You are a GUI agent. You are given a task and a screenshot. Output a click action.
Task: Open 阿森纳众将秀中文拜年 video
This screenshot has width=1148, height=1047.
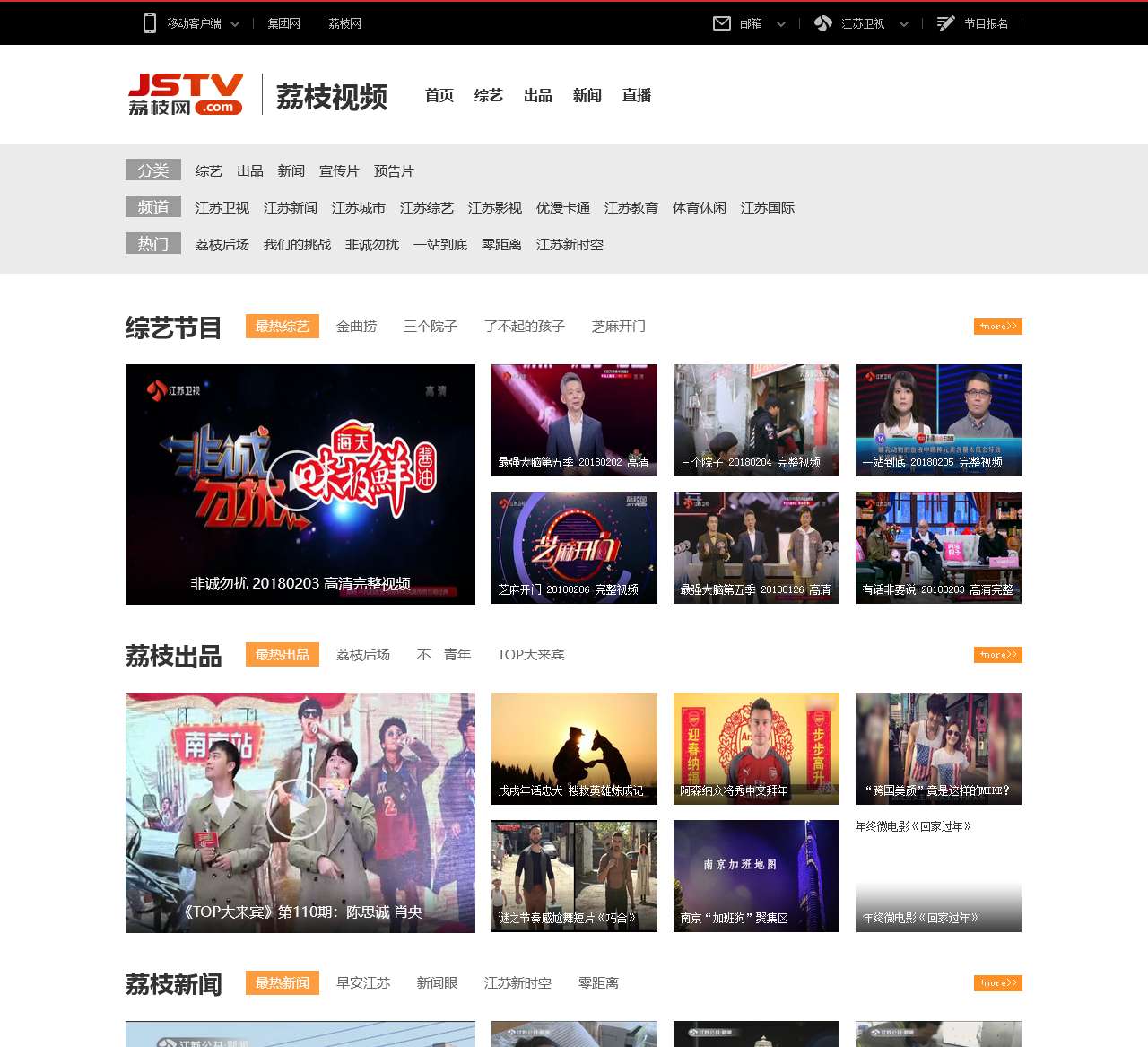click(756, 748)
